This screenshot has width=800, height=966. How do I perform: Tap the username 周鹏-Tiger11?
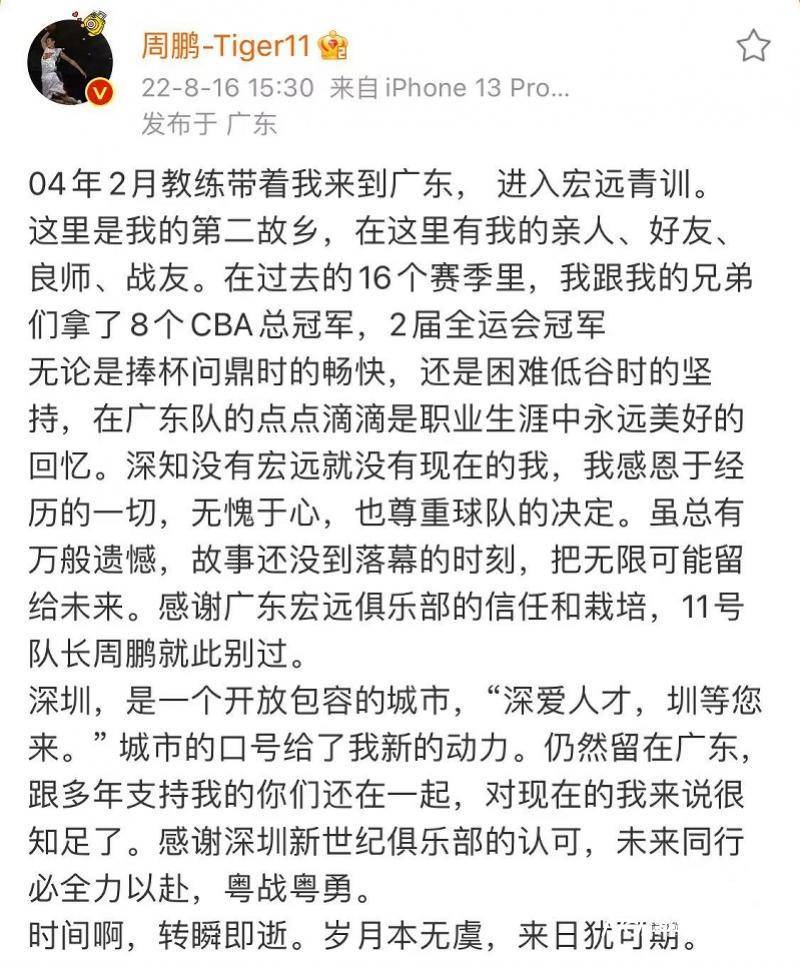click(228, 45)
